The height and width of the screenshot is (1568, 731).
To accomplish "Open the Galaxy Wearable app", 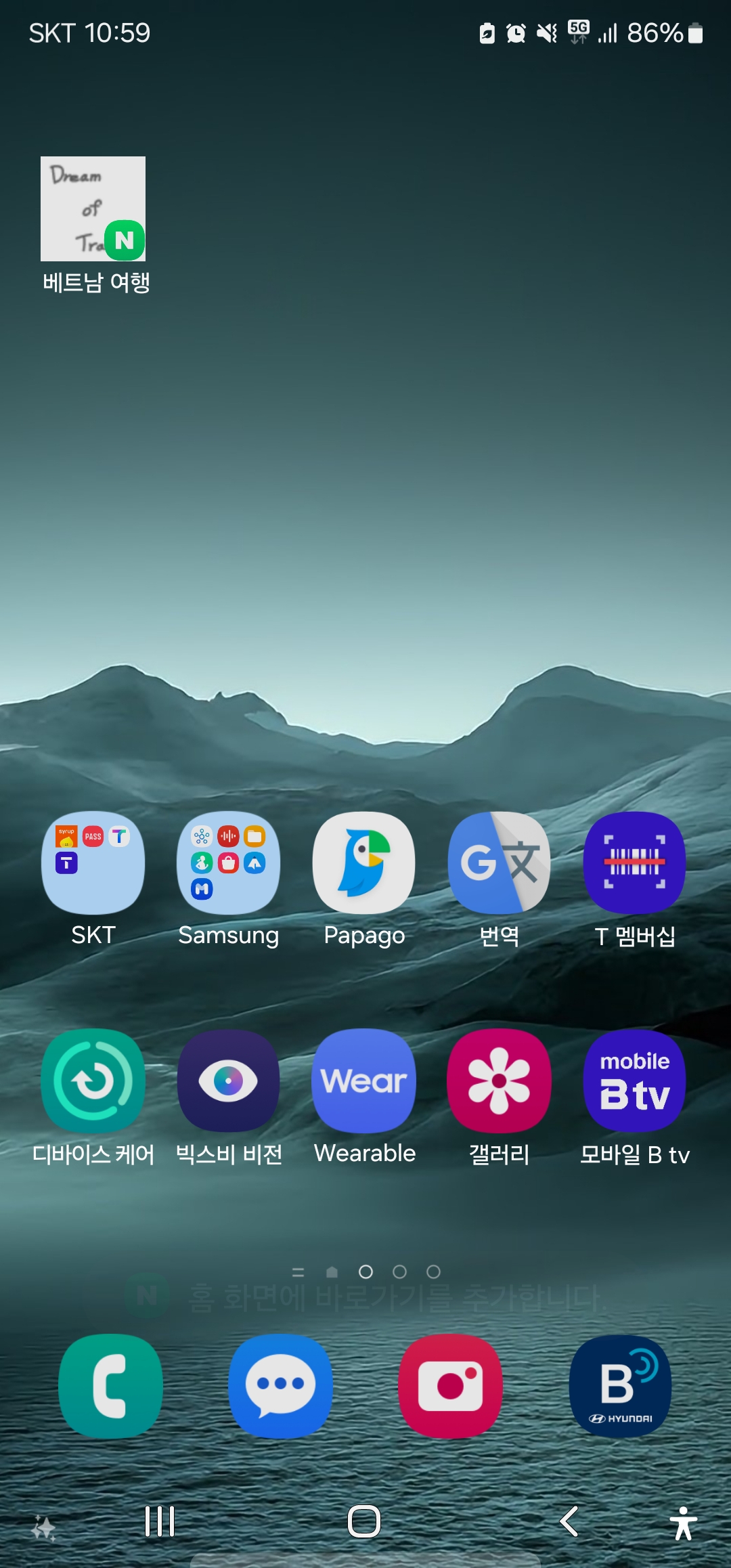I will coord(364,1081).
